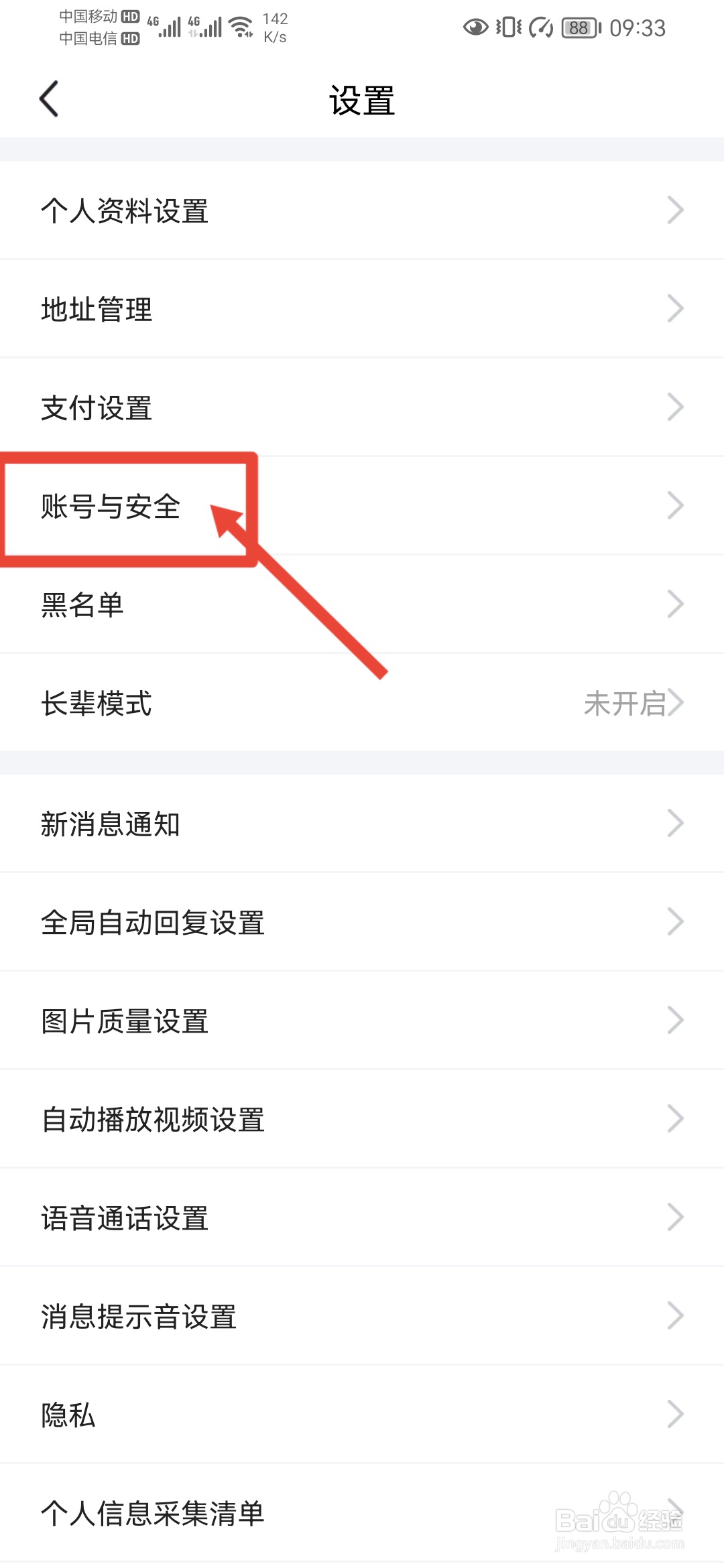Screen dimensions: 724x1568
Task: Tap the eye protection icon in status bar
Action: click(475, 28)
